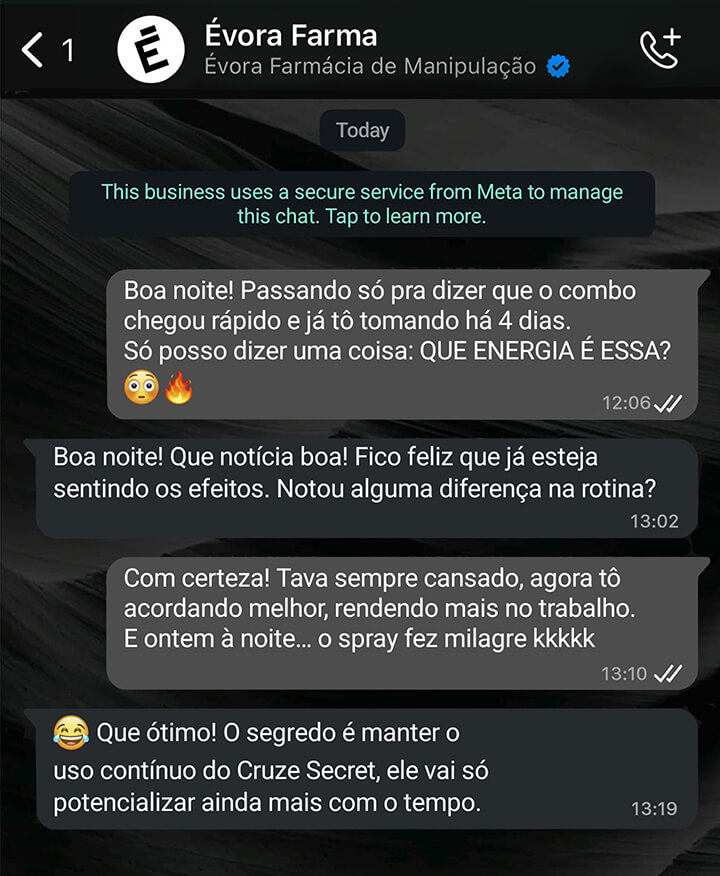
Task: Select the 'Today' date divider pill
Action: click(362, 130)
